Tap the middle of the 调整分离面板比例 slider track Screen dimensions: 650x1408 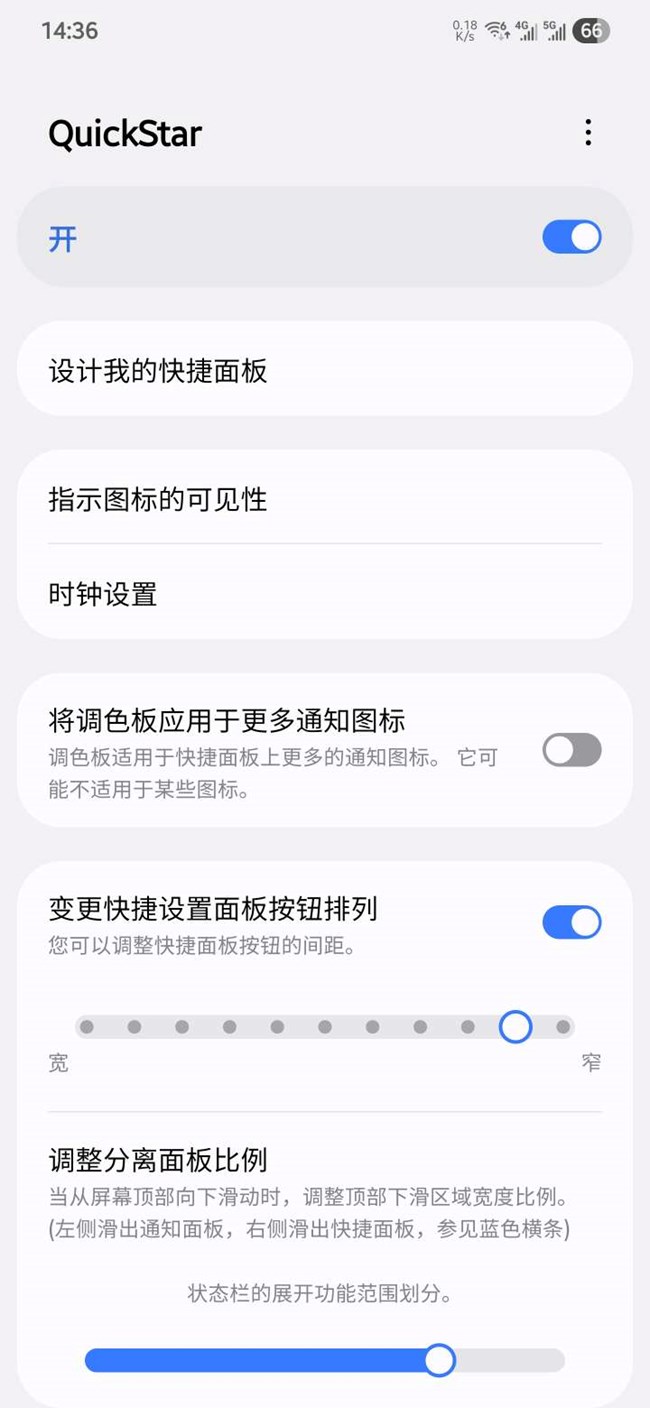click(325, 1360)
